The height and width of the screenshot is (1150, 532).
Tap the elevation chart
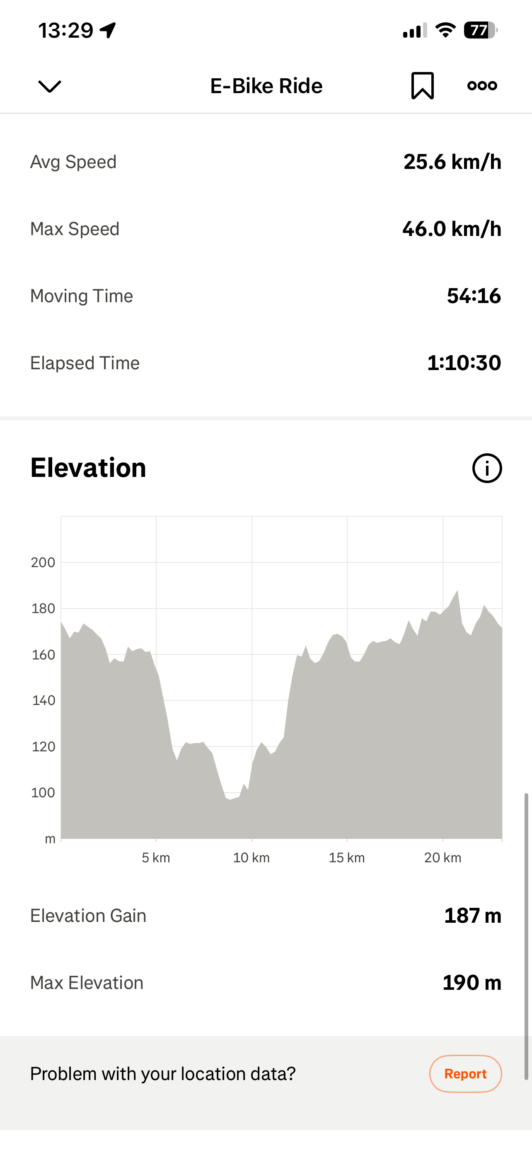tap(281, 678)
